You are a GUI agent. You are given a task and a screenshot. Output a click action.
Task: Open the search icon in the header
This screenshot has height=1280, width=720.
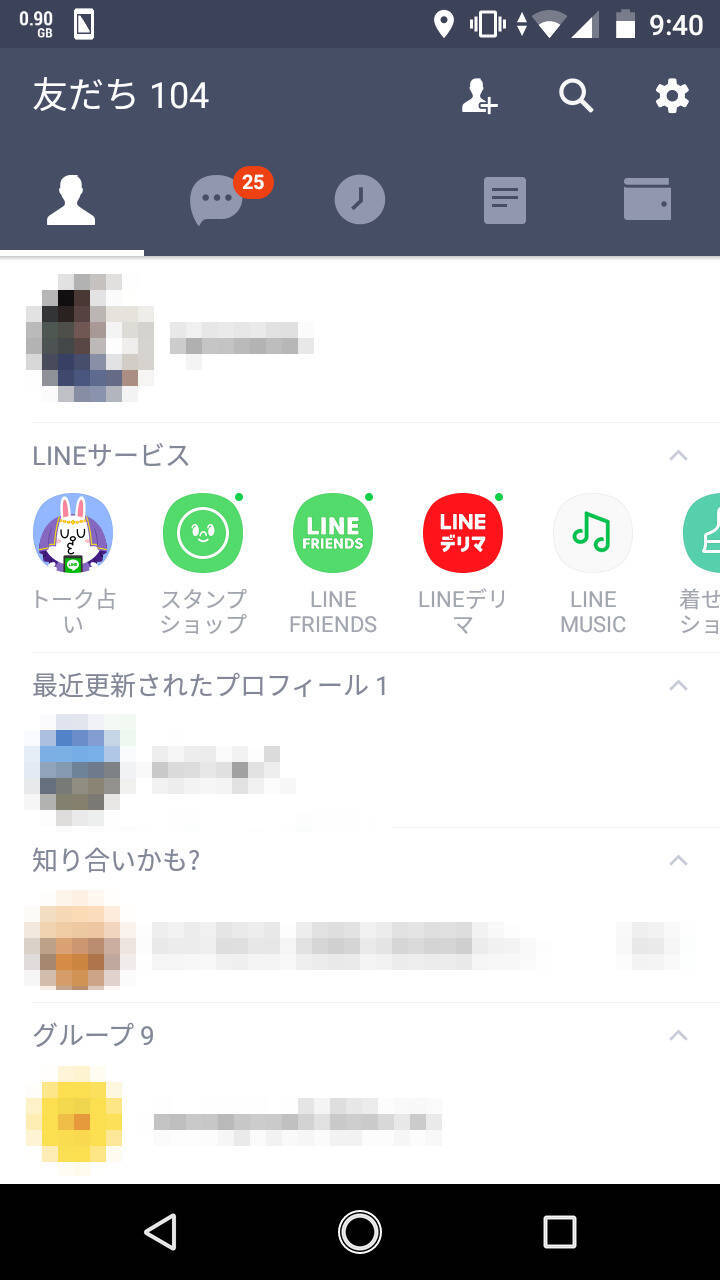point(576,96)
